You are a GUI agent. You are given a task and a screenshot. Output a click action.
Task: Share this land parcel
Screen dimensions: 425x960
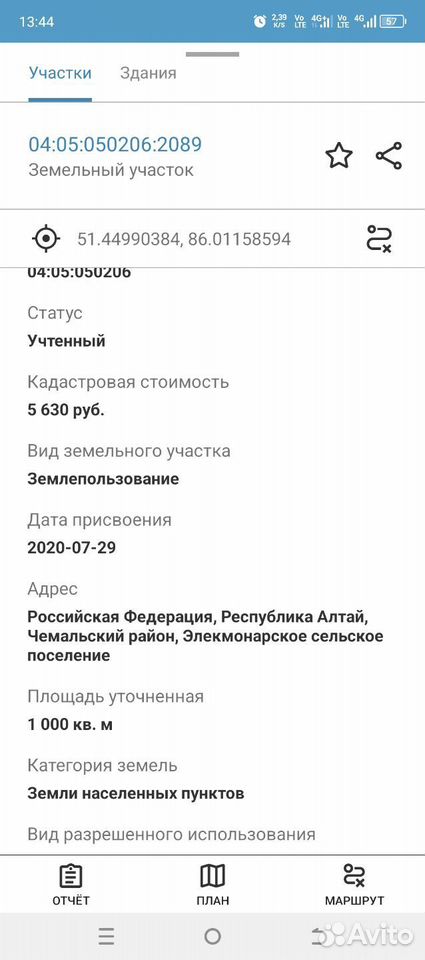point(389,156)
